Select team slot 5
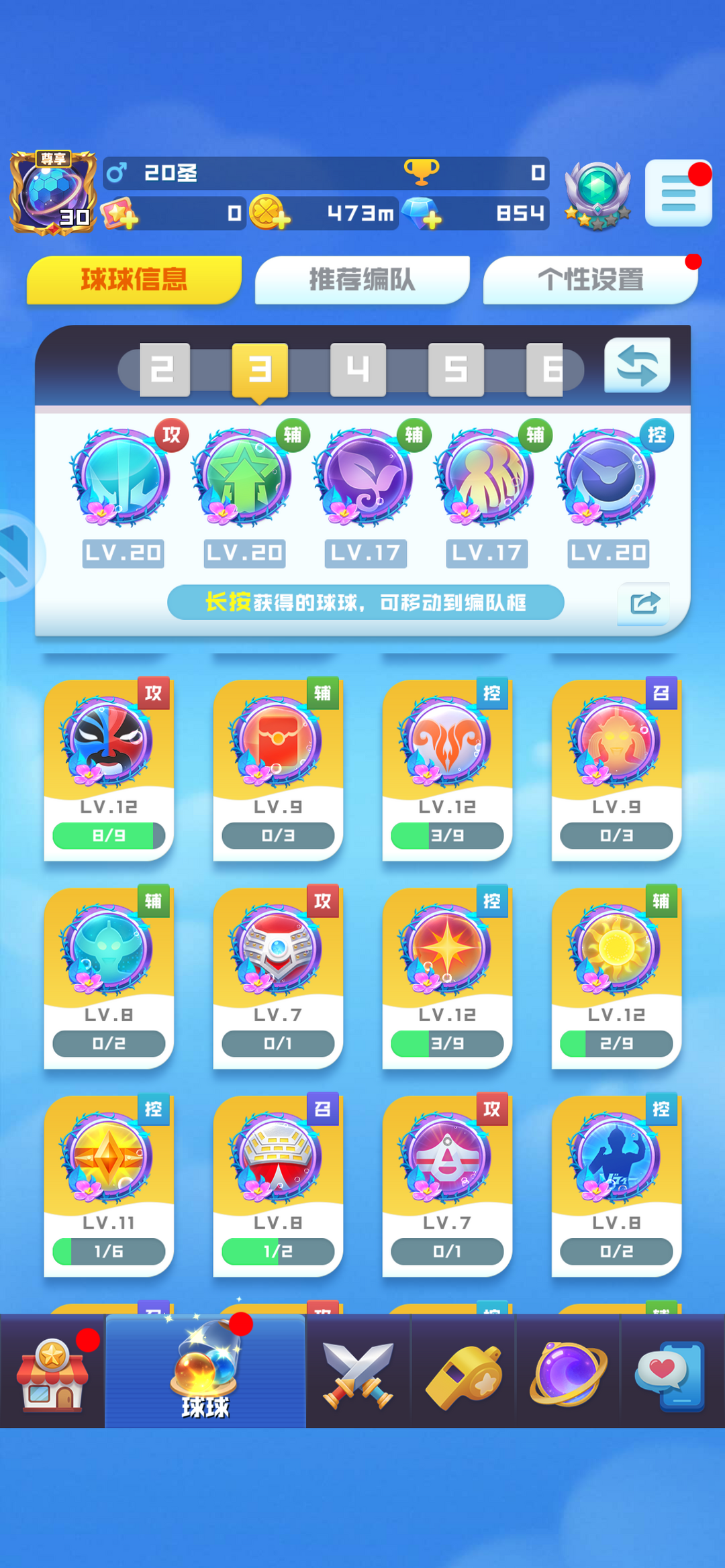Viewport: 725px width, 1568px height. [x=456, y=369]
